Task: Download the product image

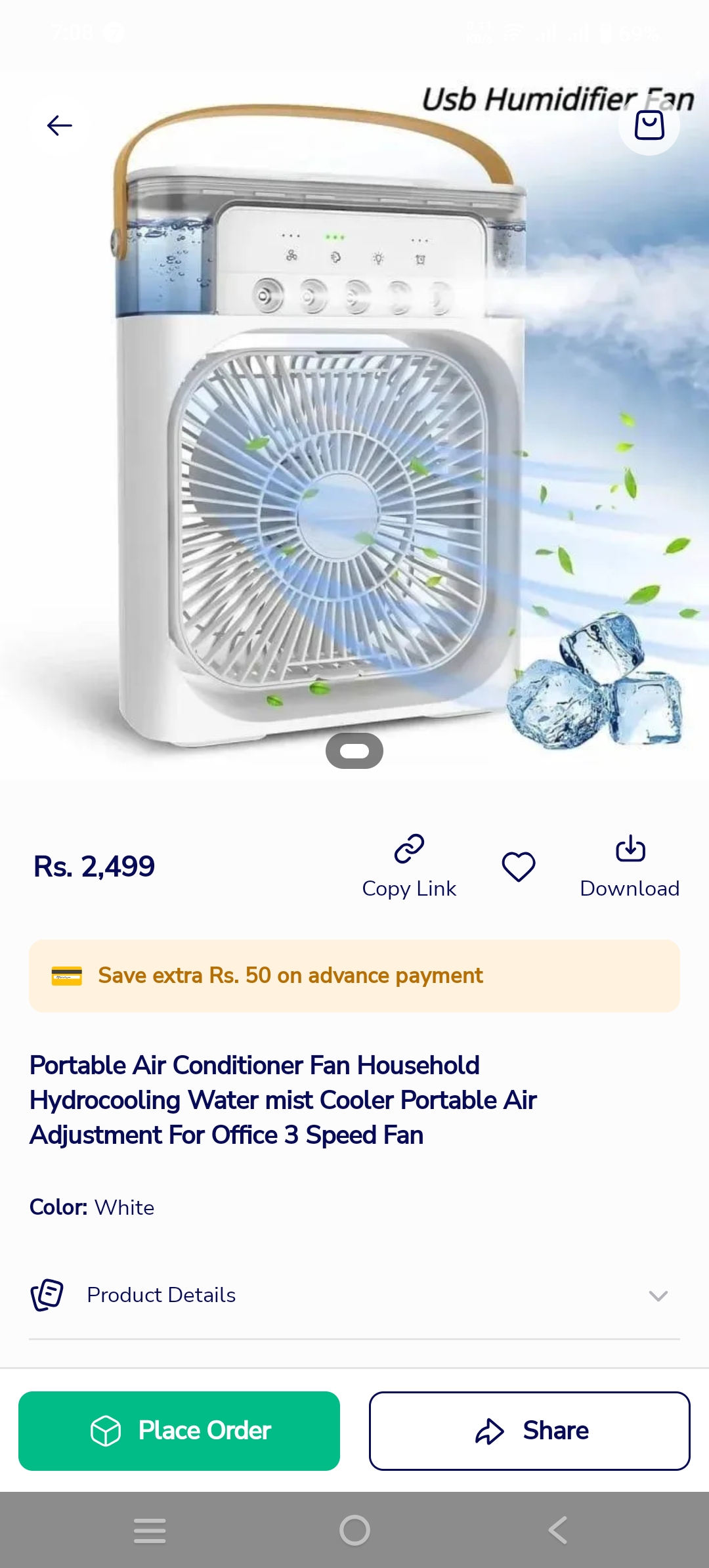Action: [630, 867]
